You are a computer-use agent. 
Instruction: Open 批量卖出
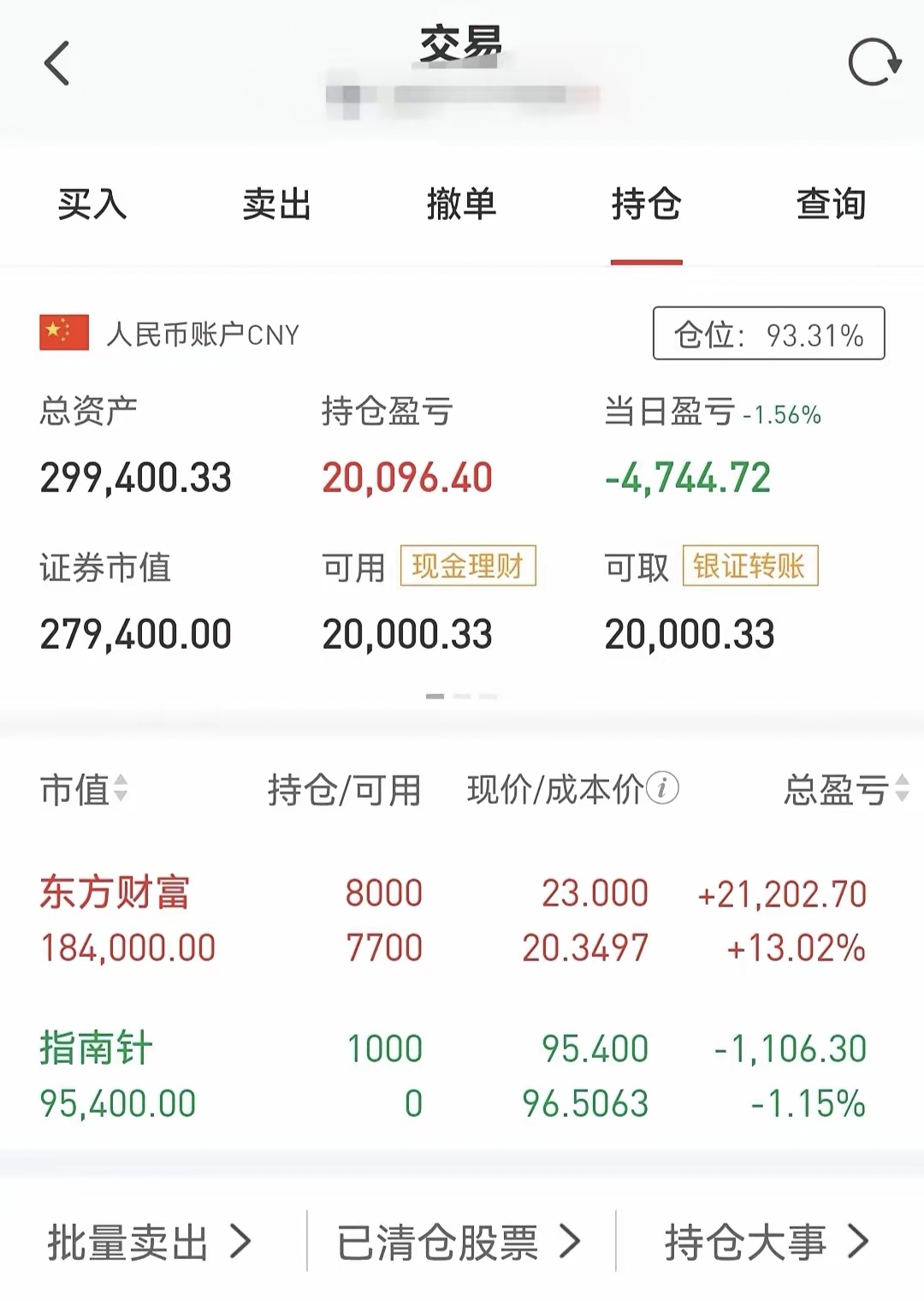point(150,1242)
